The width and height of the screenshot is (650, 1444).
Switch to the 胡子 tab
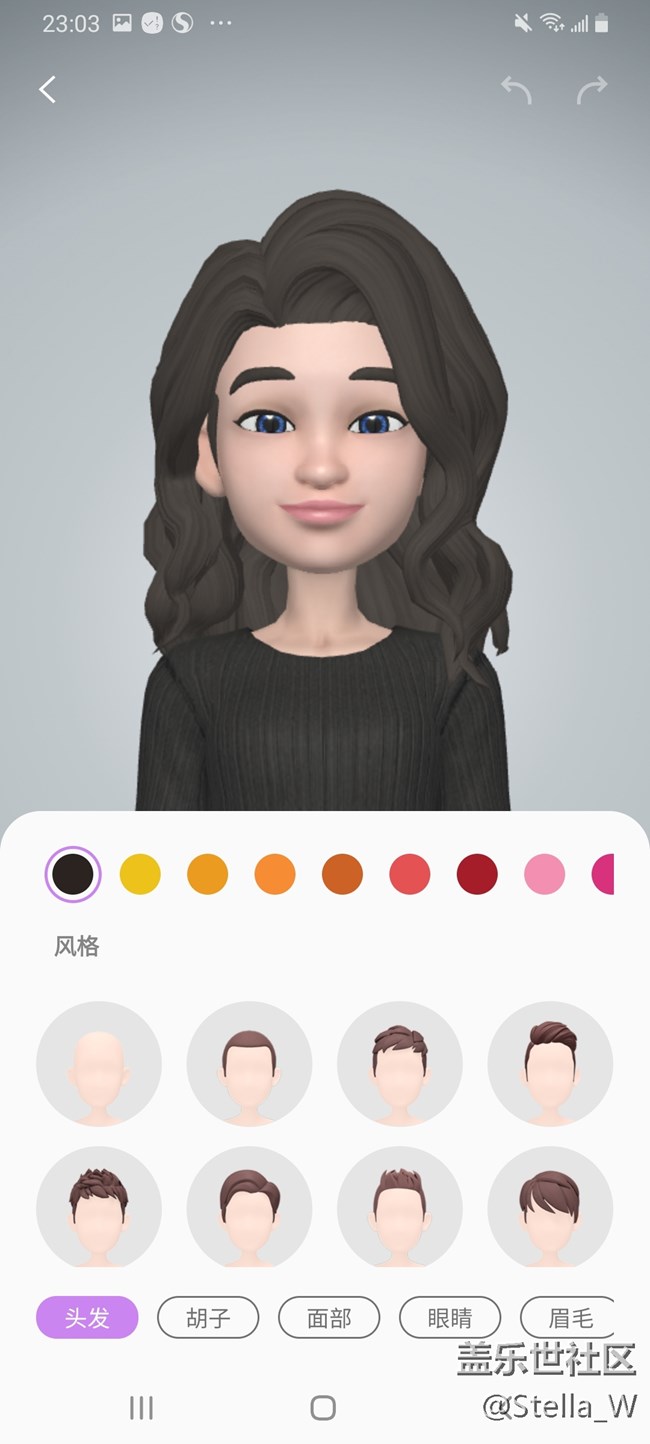point(208,1317)
